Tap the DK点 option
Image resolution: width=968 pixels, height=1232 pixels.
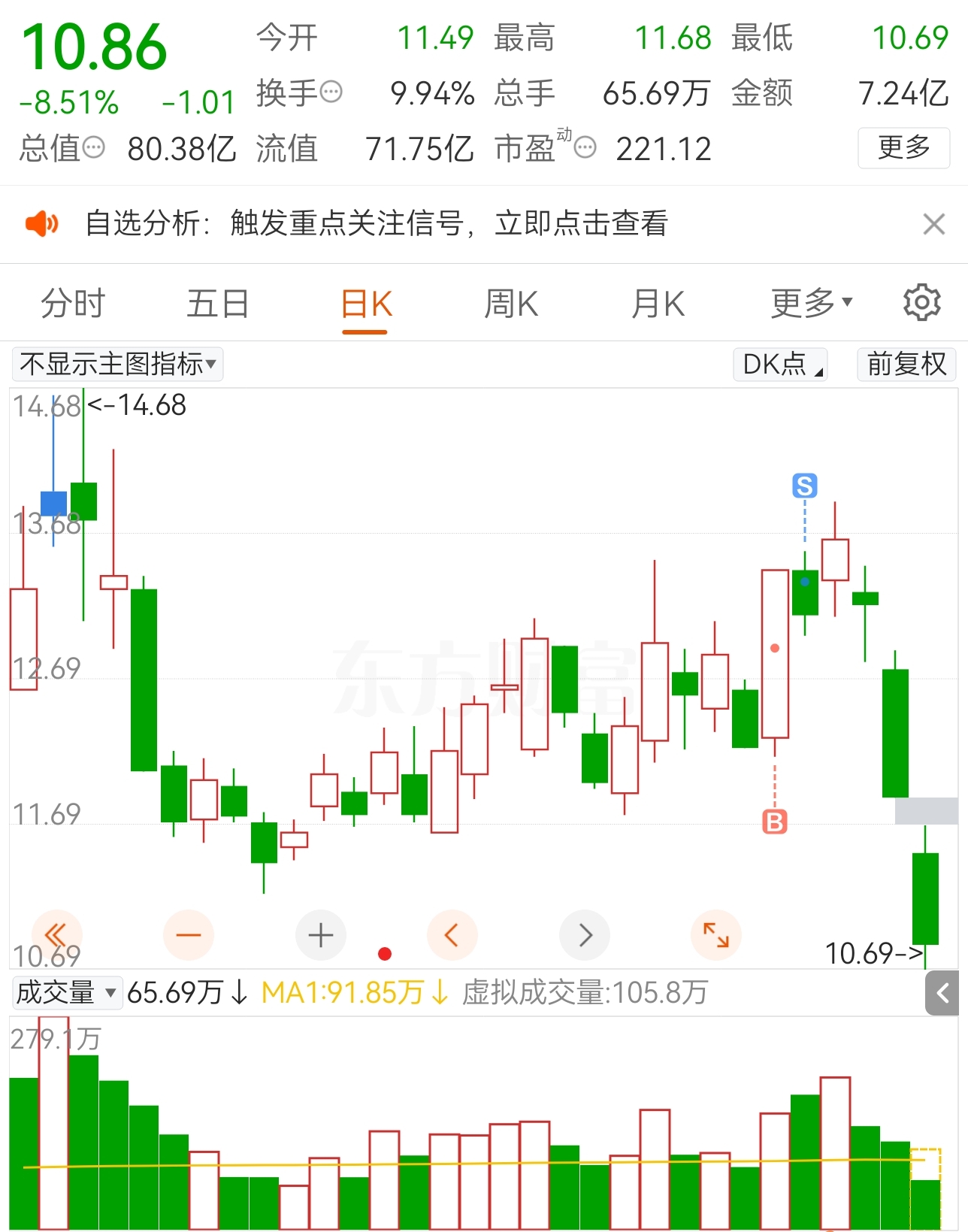(x=780, y=364)
